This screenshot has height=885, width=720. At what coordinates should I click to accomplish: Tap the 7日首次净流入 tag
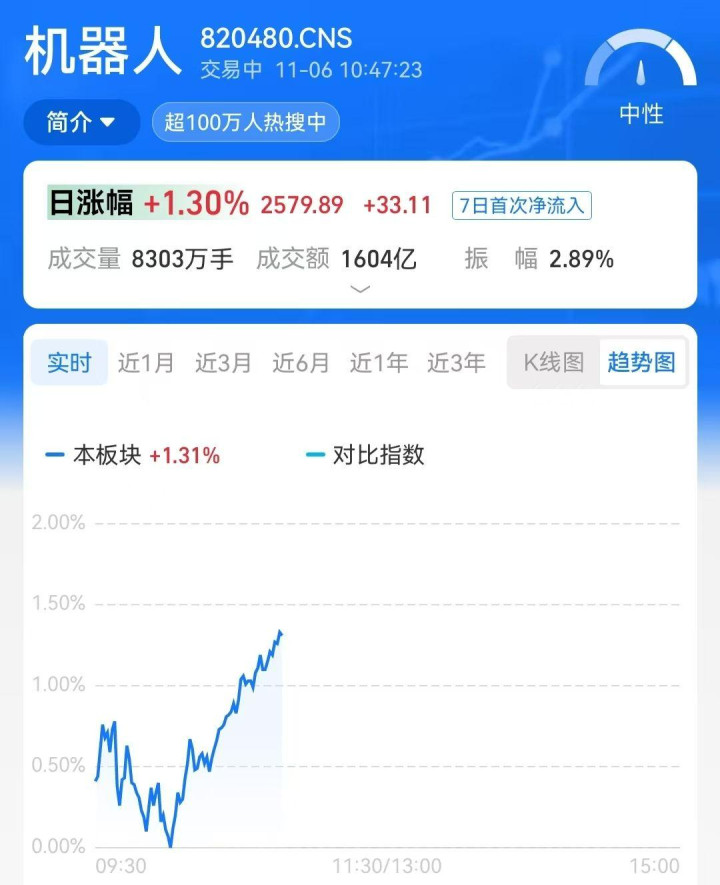click(522, 206)
